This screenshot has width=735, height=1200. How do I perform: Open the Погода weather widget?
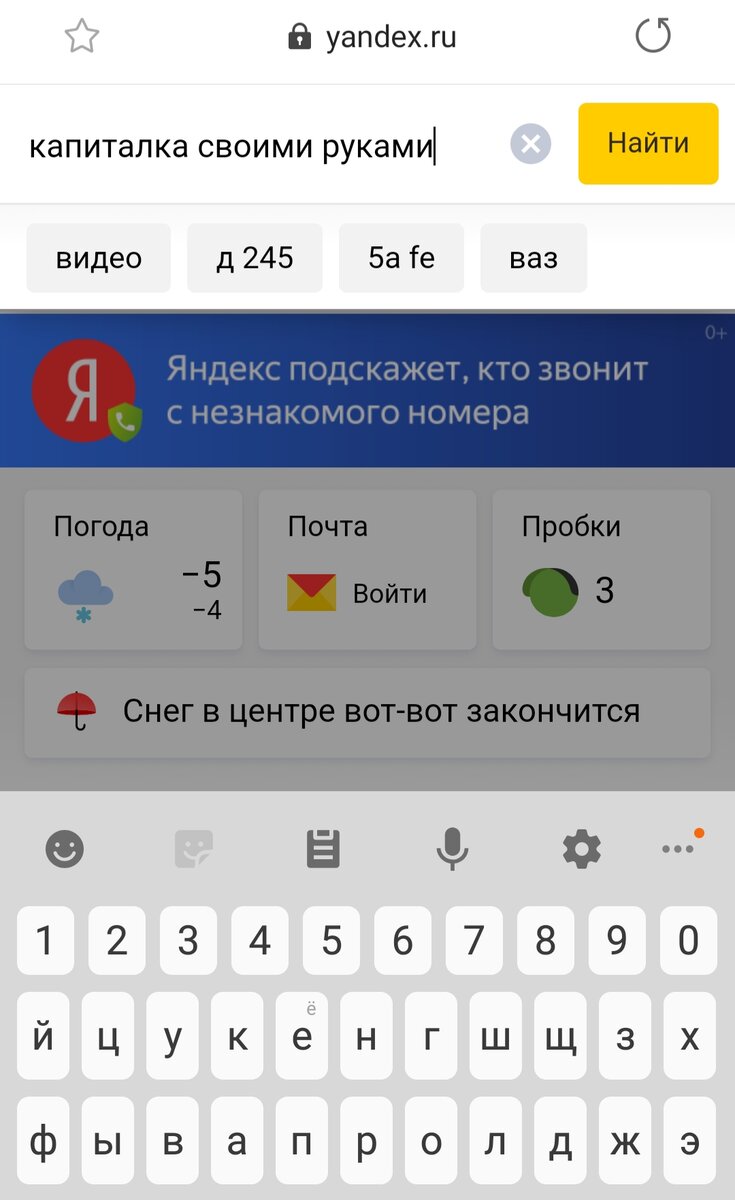click(133, 568)
